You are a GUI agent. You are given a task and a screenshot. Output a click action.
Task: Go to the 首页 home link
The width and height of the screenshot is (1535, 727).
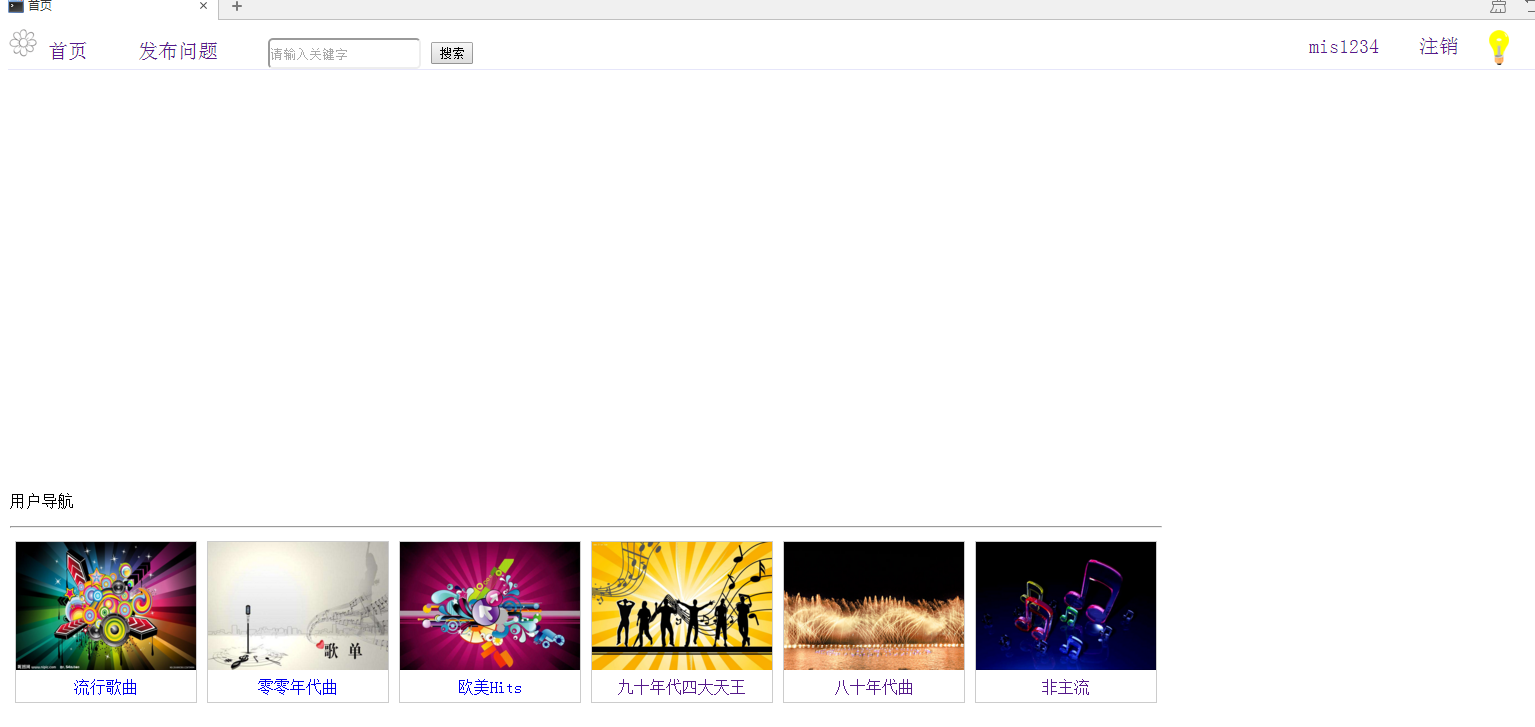(x=68, y=51)
